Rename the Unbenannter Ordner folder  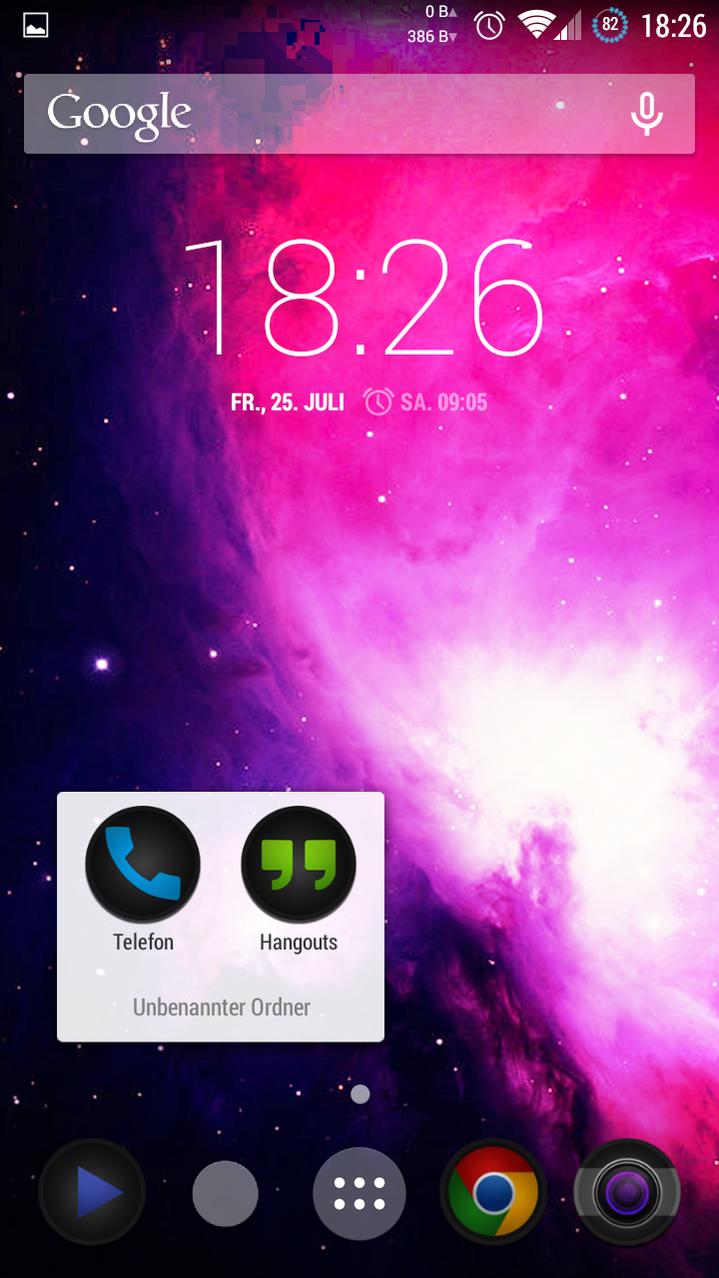221,1007
